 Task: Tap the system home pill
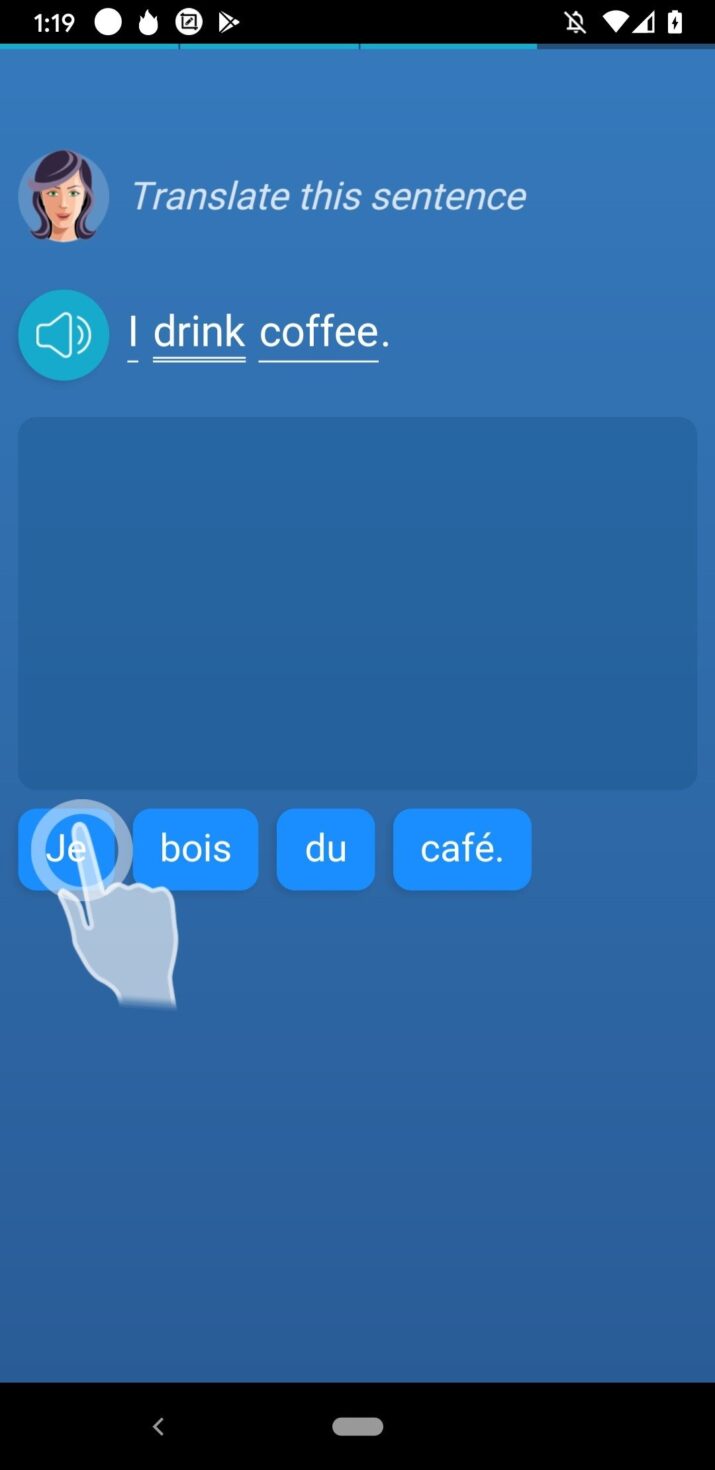point(357,1426)
